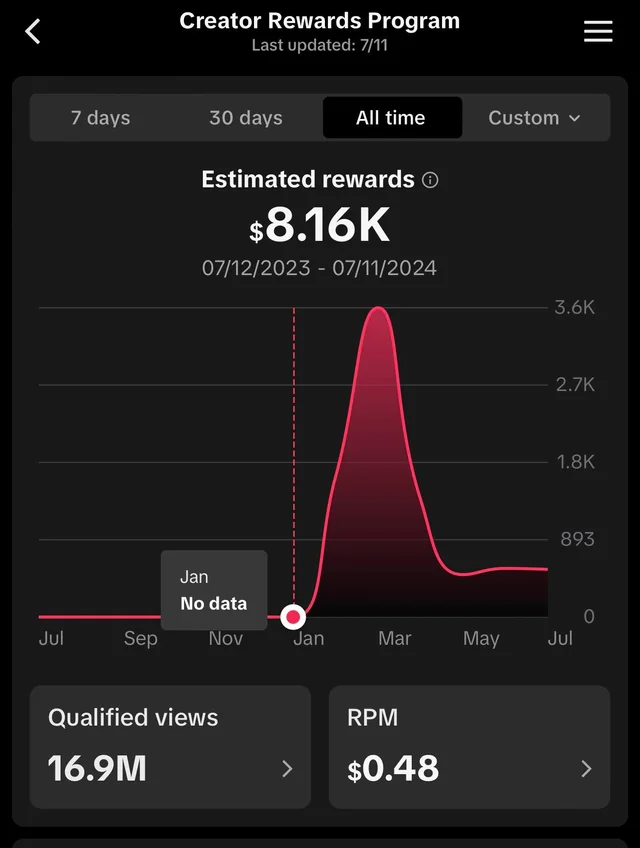Open the RPM details card
640x848 pixels.
pyautogui.click(x=469, y=746)
